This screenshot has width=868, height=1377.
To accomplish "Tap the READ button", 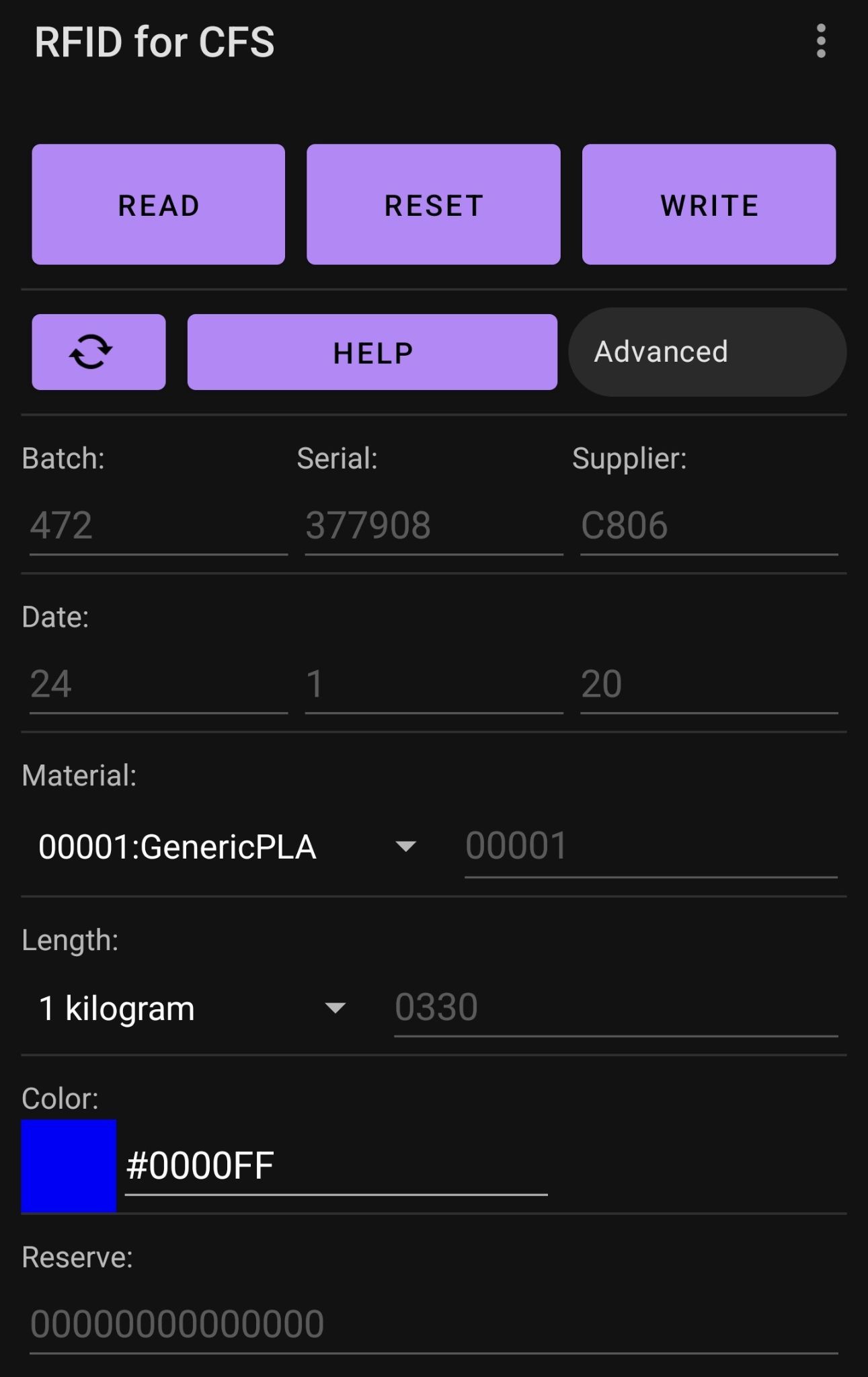I will coord(159,204).
